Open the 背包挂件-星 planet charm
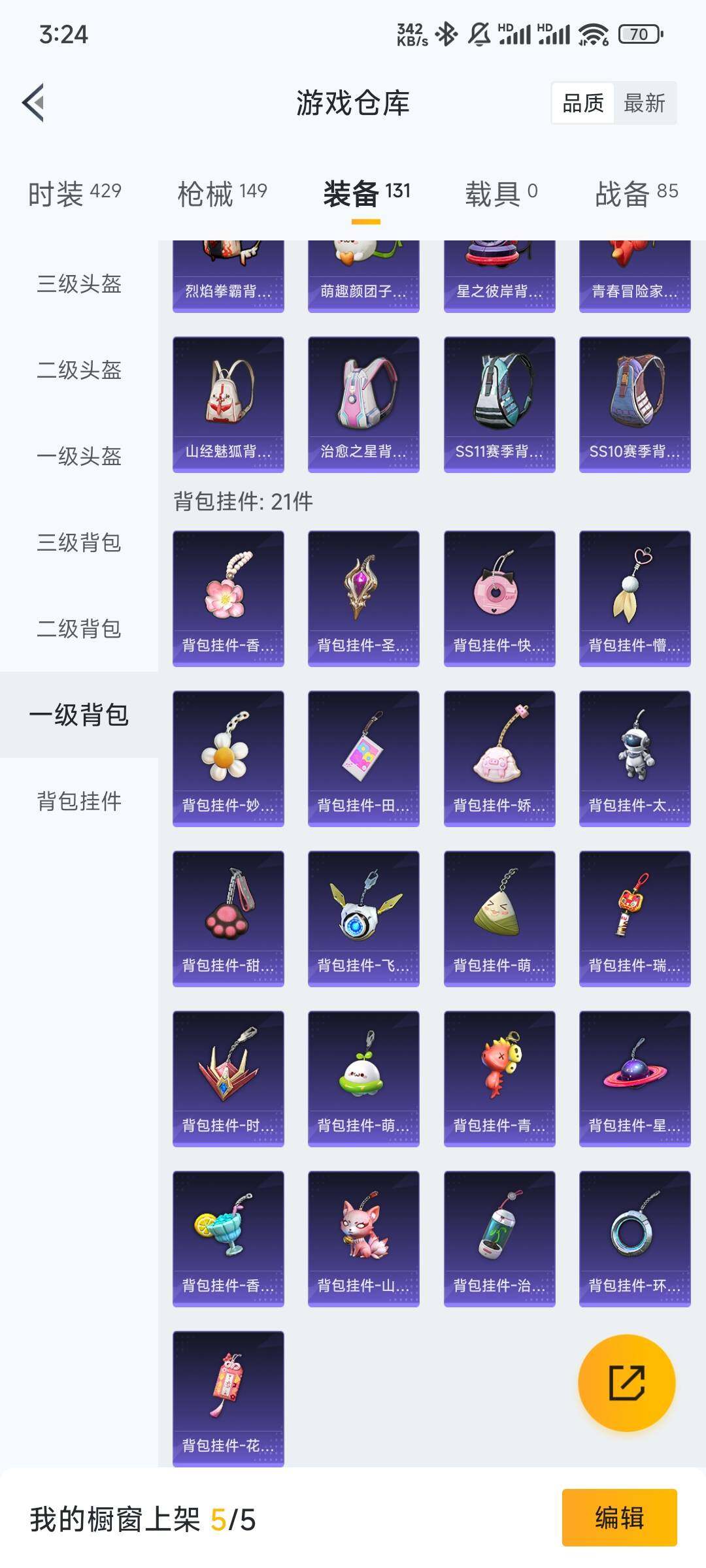 (x=635, y=1078)
